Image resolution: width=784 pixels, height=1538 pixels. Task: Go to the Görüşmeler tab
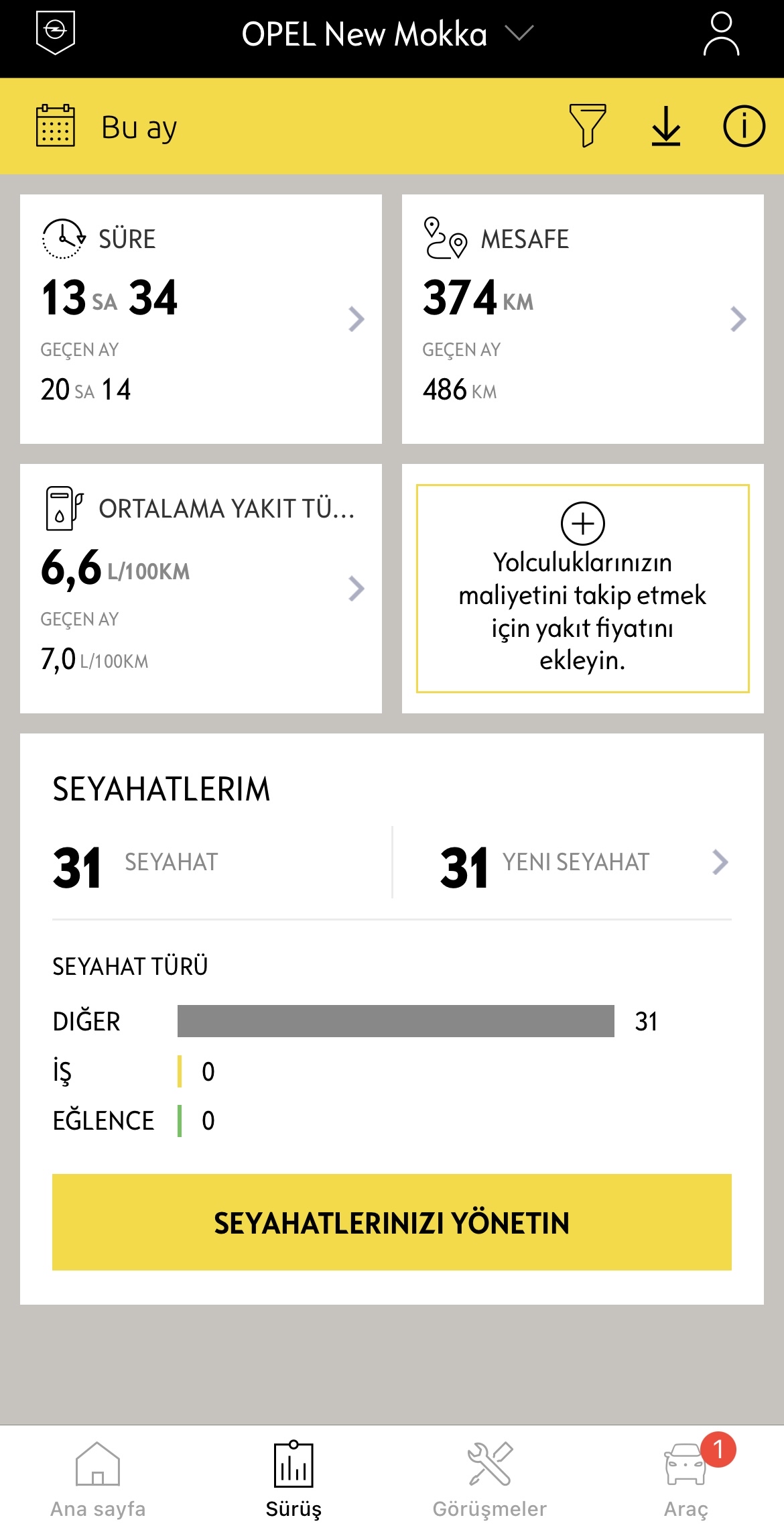[x=490, y=1480]
